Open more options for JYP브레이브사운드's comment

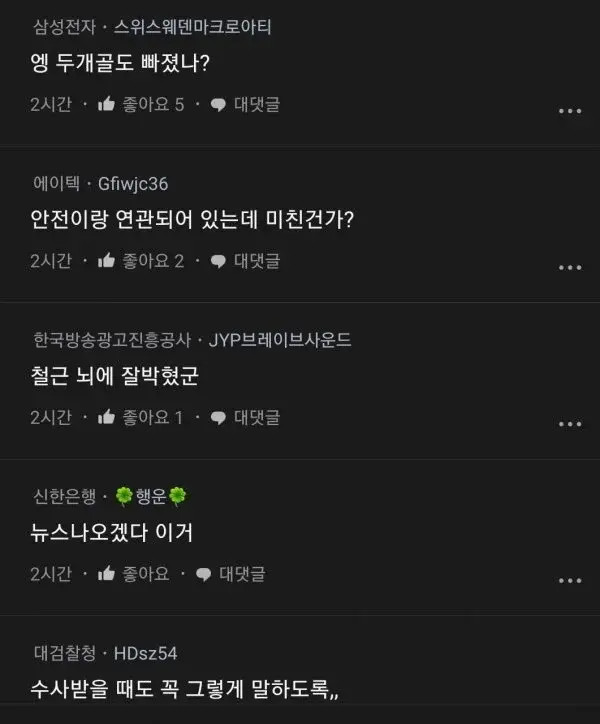point(569,423)
